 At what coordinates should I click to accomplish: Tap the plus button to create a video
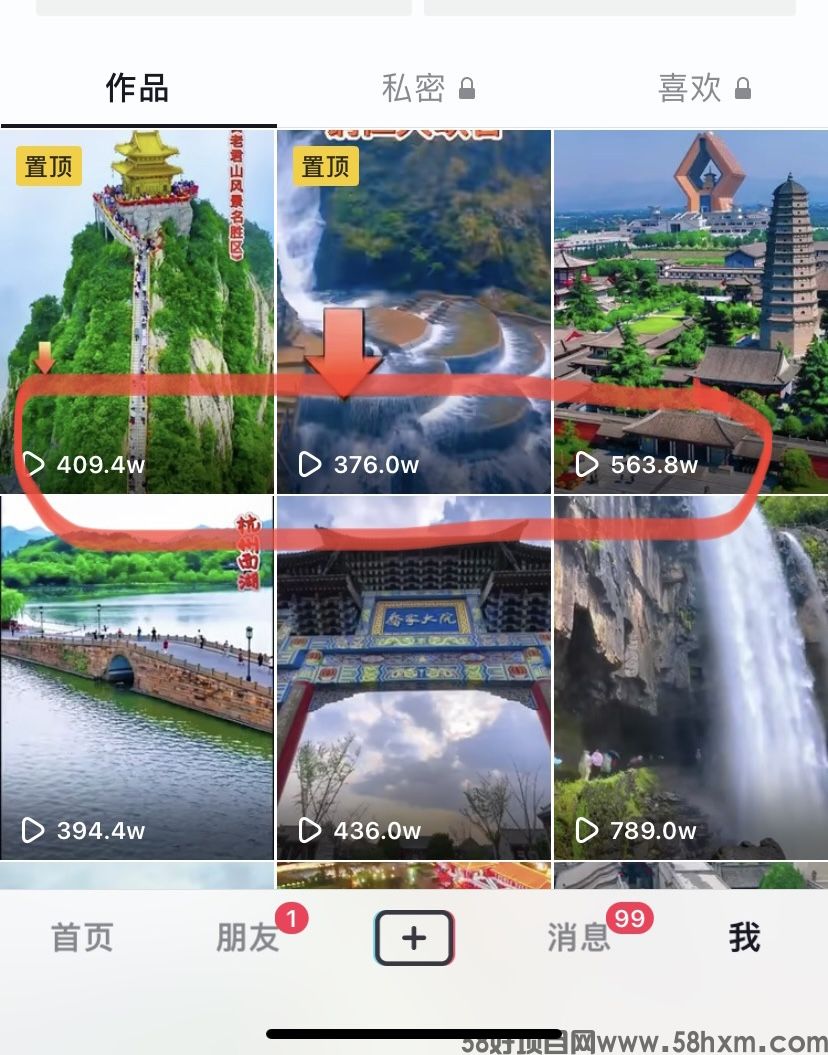pyautogui.click(x=414, y=938)
